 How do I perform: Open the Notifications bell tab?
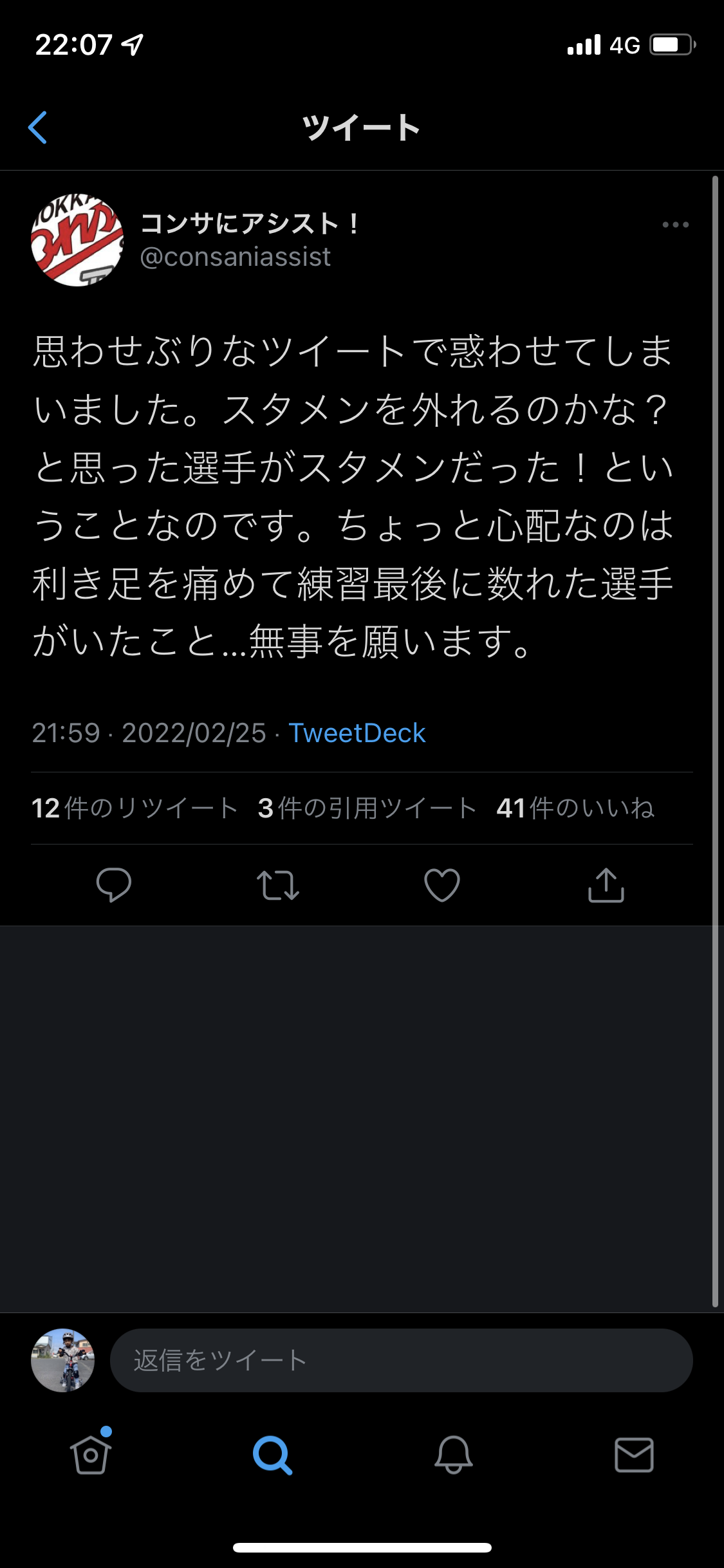click(454, 1455)
